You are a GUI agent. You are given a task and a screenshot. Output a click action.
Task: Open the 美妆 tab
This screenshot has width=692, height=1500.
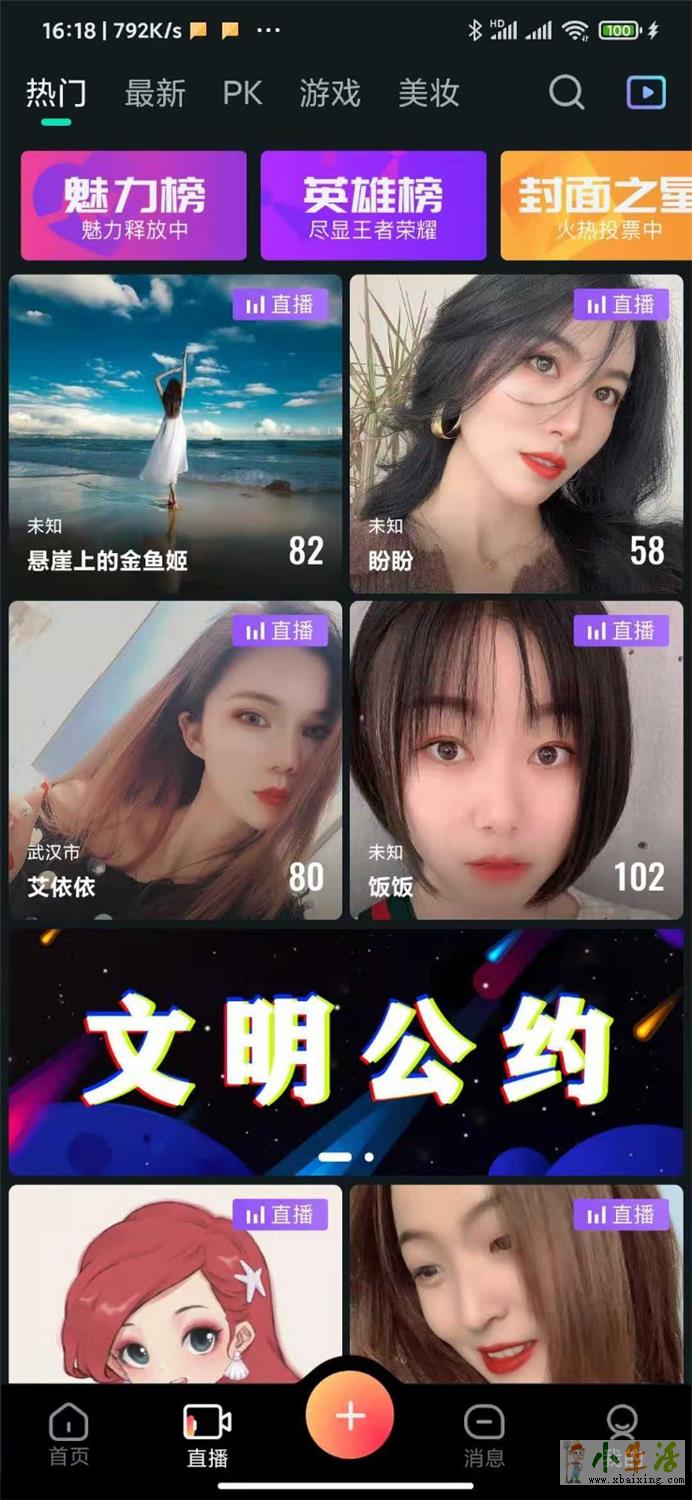(x=428, y=94)
